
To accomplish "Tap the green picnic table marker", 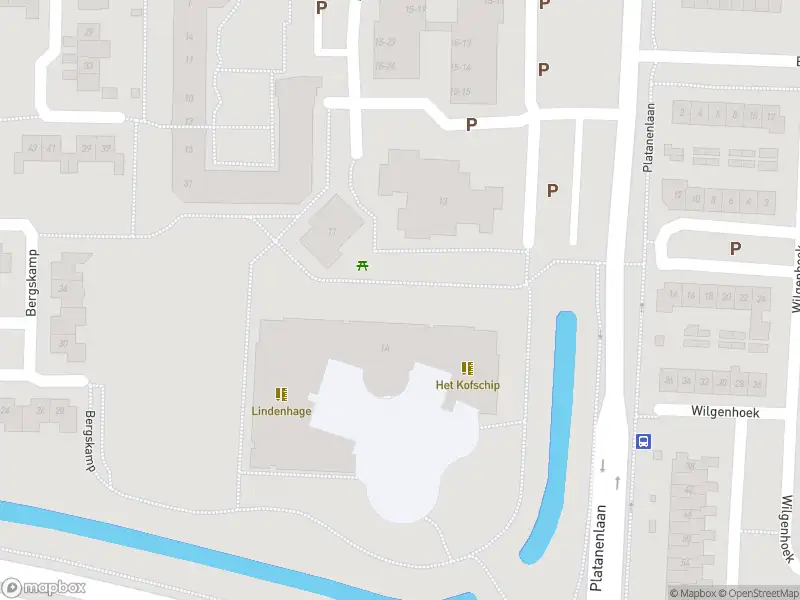I will [362, 265].
